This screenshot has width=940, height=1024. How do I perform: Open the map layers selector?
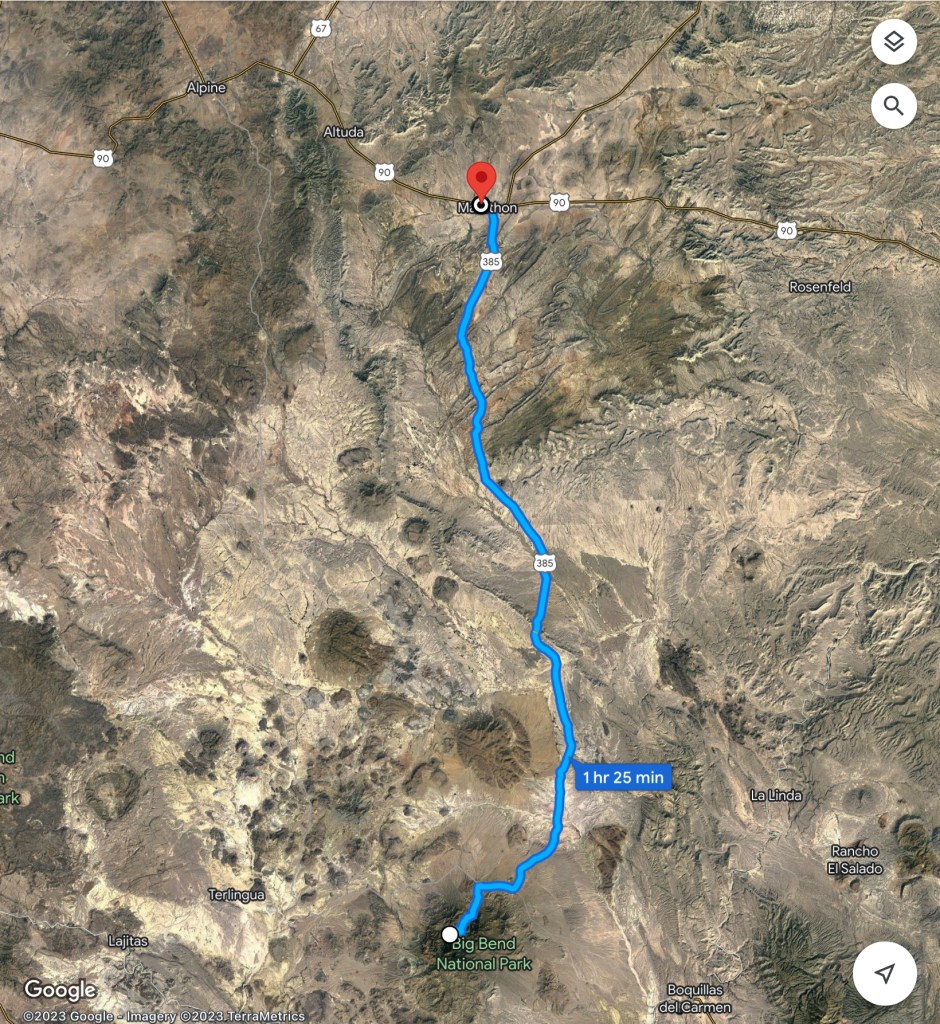893,42
